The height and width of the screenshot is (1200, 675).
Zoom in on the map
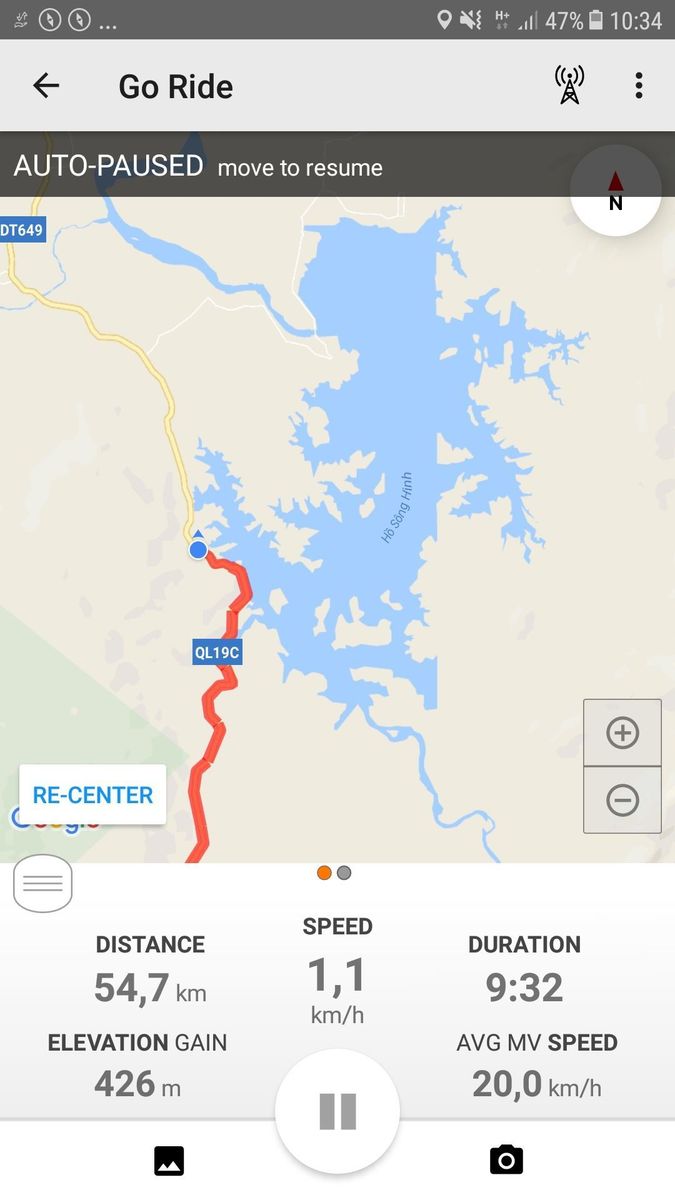(x=622, y=733)
